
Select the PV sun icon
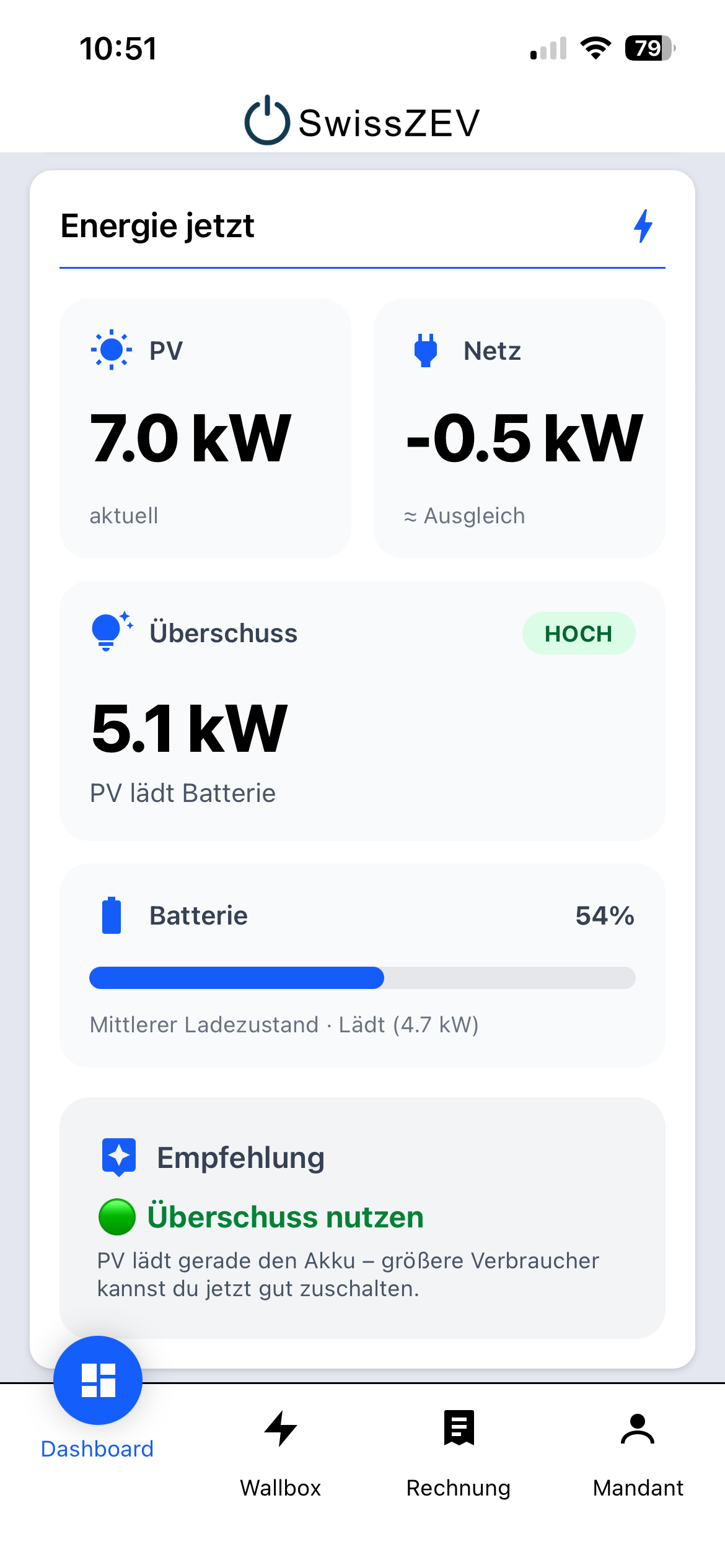pyautogui.click(x=110, y=349)
